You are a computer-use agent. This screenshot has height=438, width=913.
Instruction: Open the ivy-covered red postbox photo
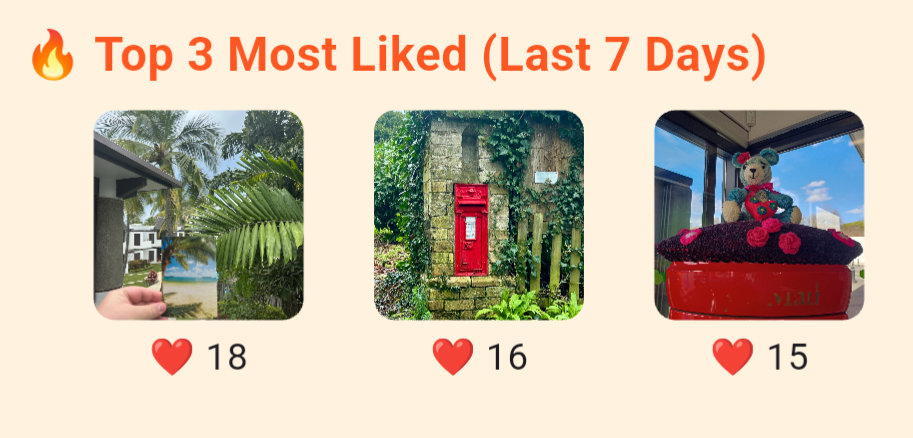[478, 215]
